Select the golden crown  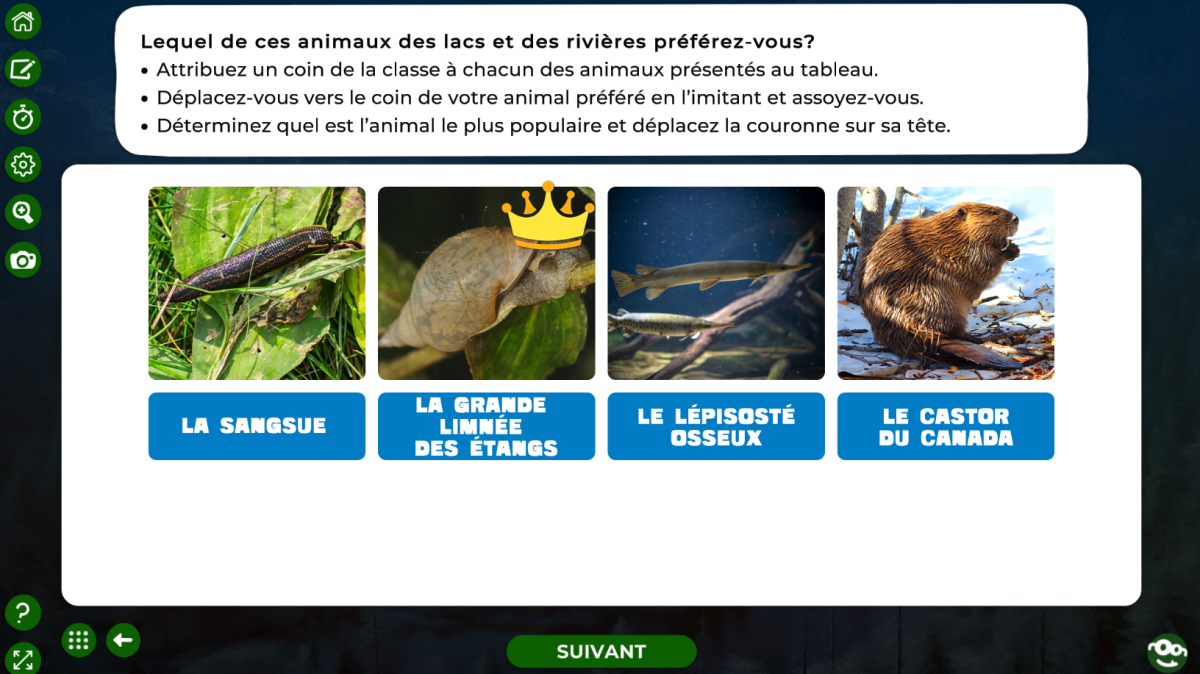pyautogui.click(x=548, y=217)
